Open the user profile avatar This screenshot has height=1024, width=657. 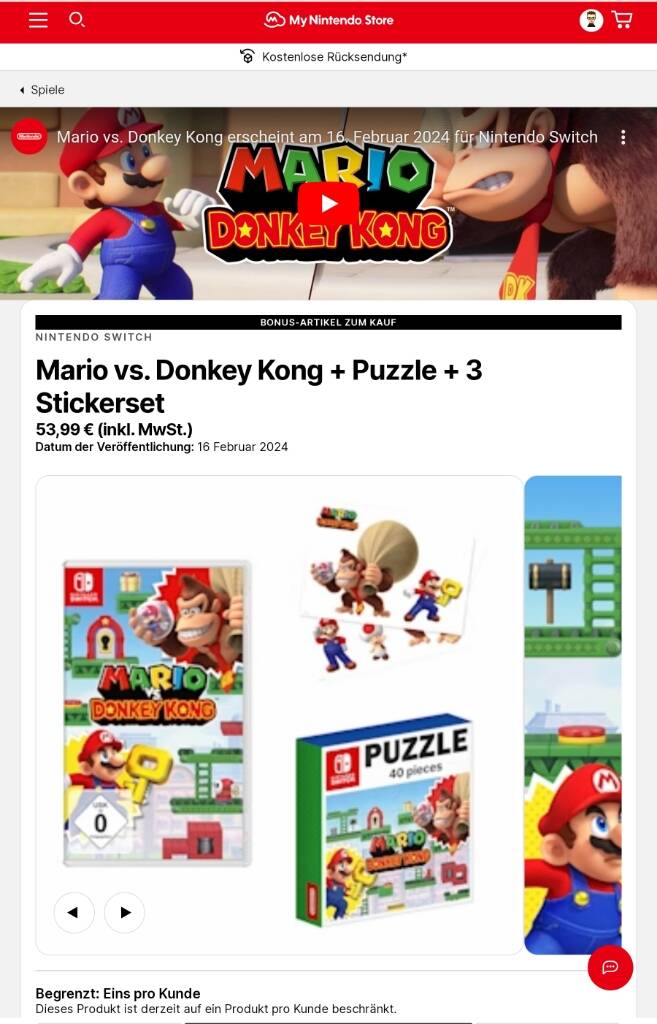pos(591,20)
